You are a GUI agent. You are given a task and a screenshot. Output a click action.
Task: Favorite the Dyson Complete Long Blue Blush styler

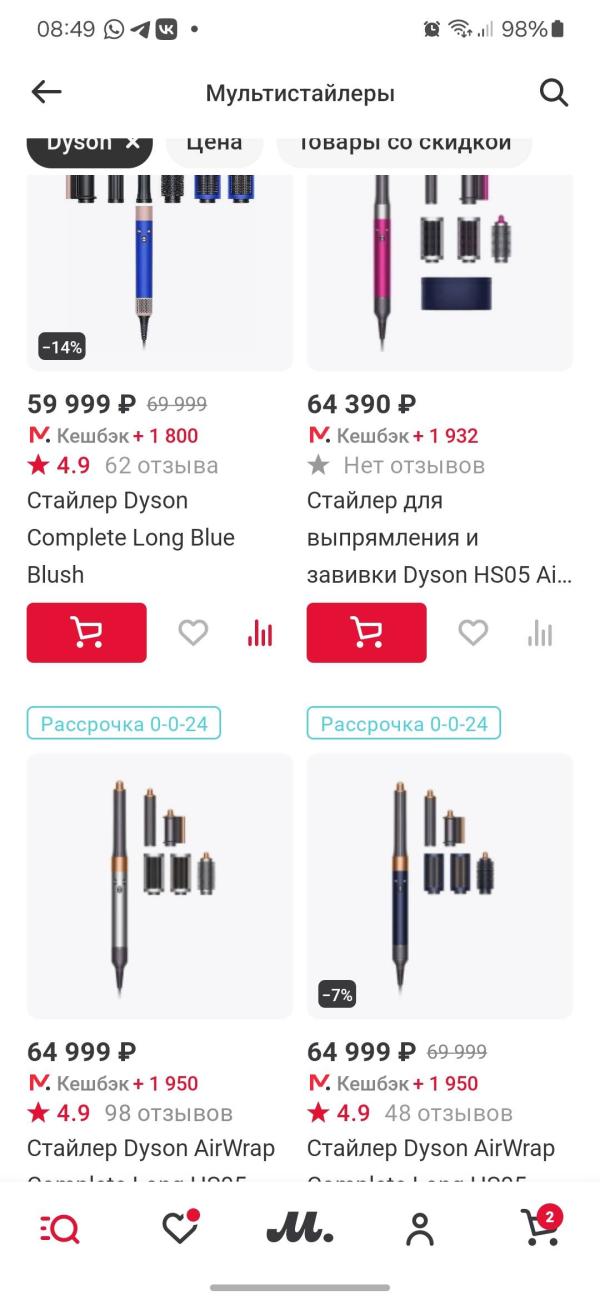click(x=193, y=632)
